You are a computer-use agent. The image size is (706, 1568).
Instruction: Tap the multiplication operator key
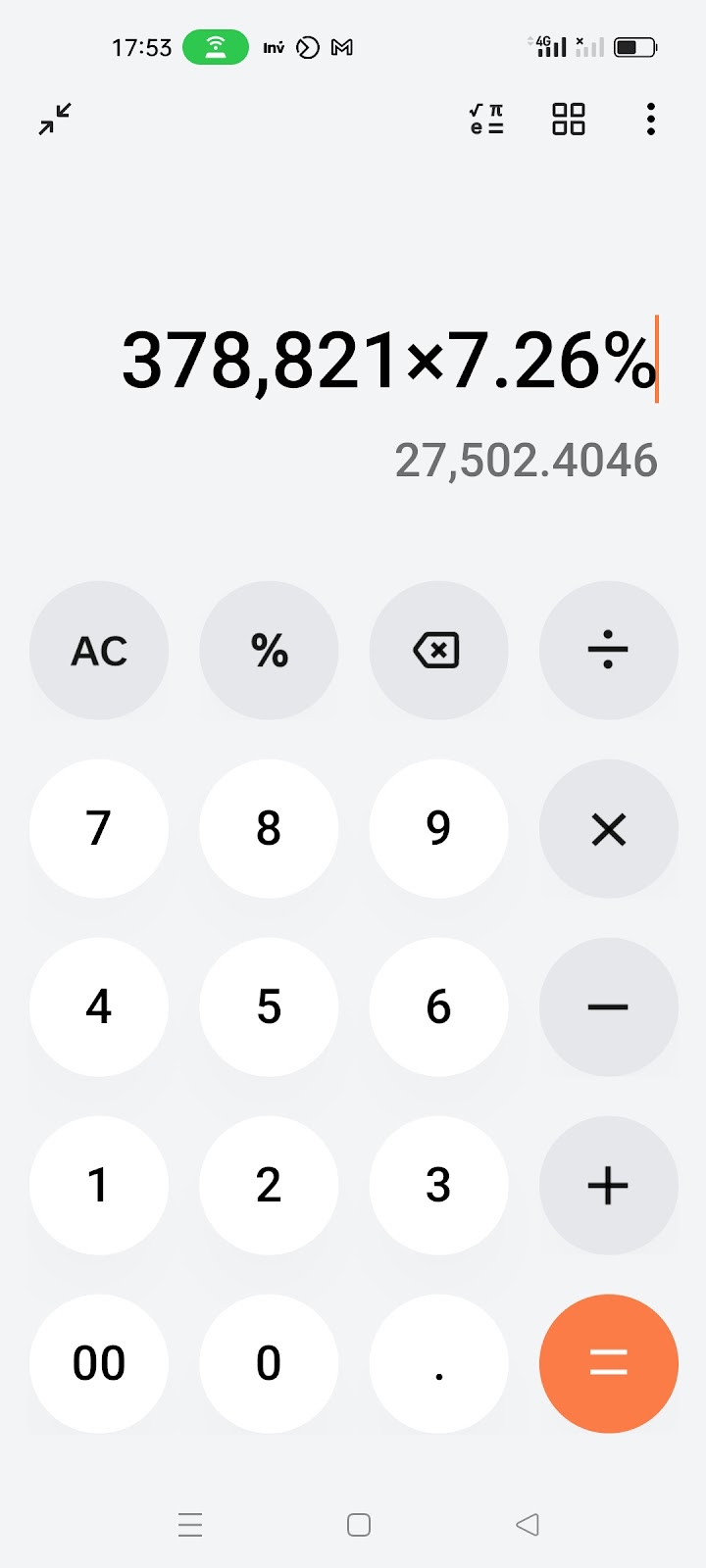click(608, 829)
